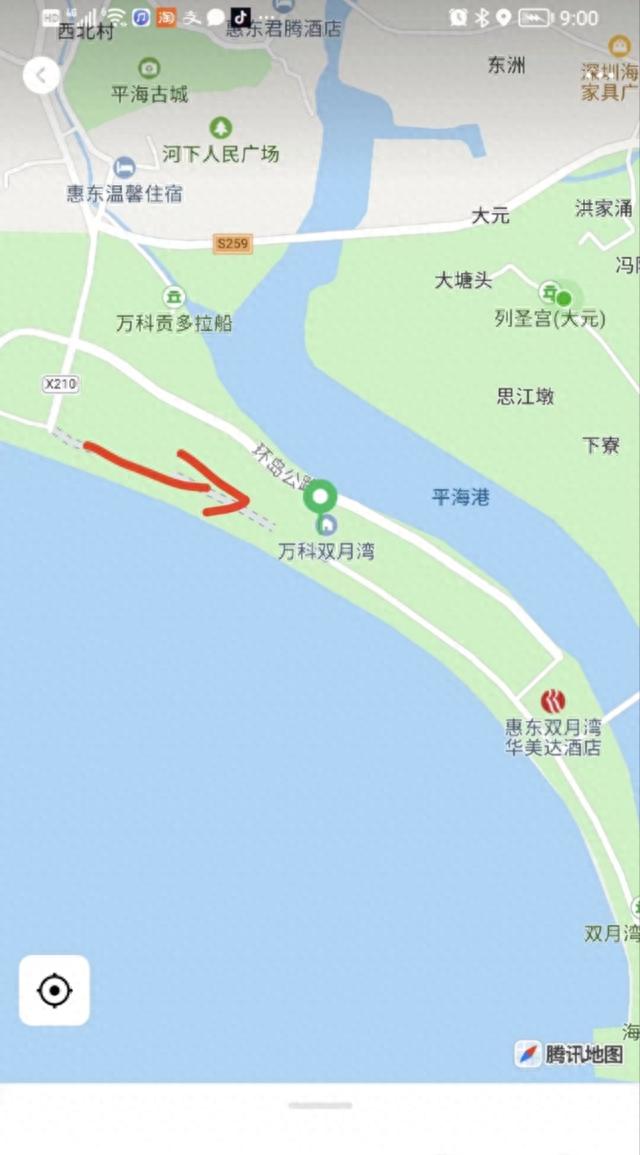
Task: Select the 惠东双月湾华美达酒店 hotel marker
Action: coord(553,701)
